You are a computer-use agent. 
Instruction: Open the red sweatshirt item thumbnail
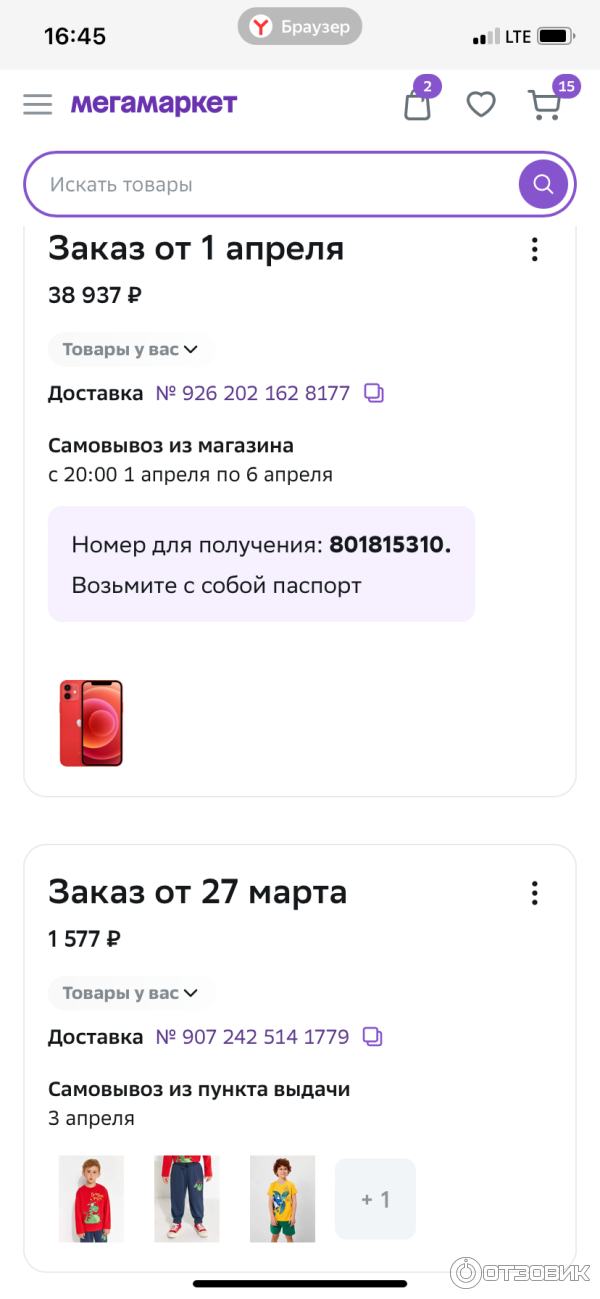[x=91, y=1199]
